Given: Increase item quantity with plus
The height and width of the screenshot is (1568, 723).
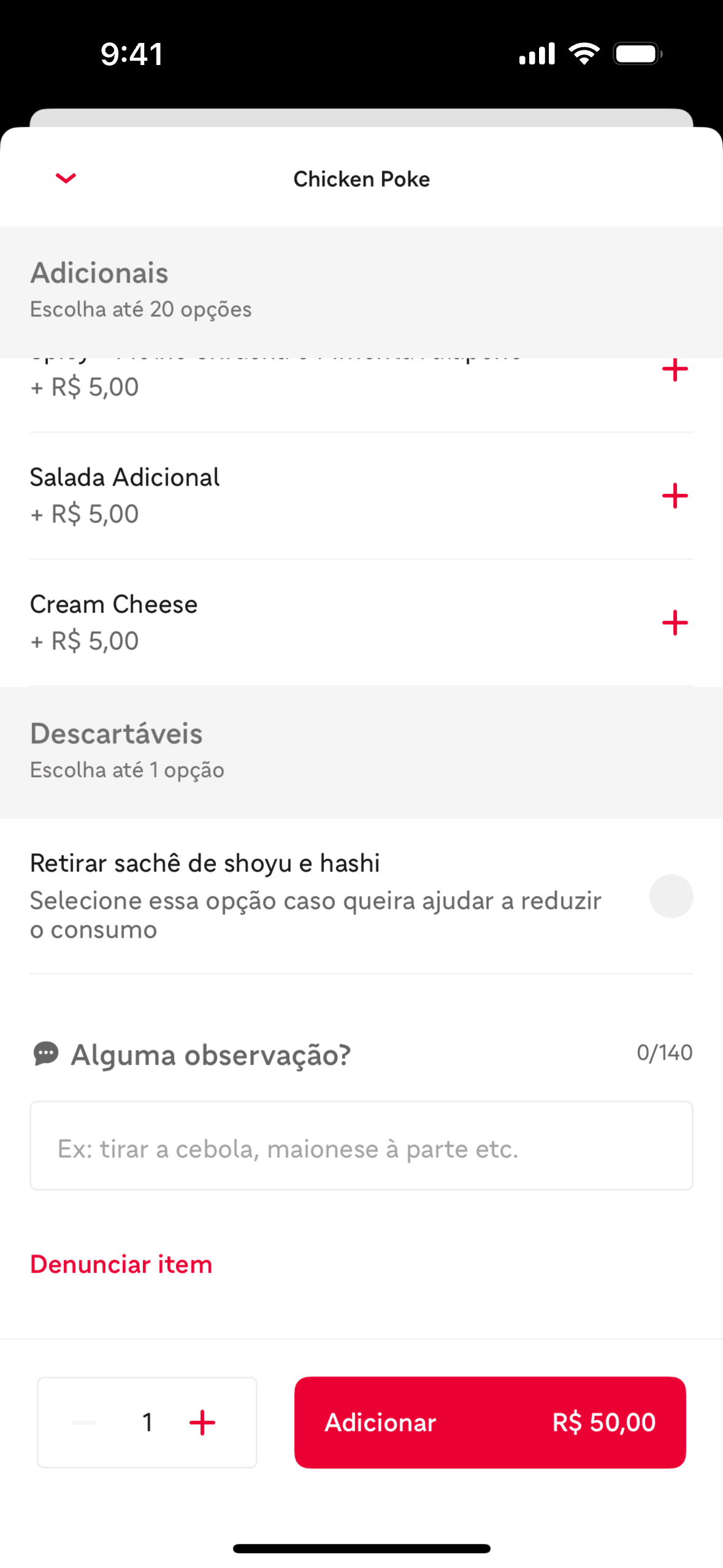Looking at the screenshot, I should (x=202, y=1422).
